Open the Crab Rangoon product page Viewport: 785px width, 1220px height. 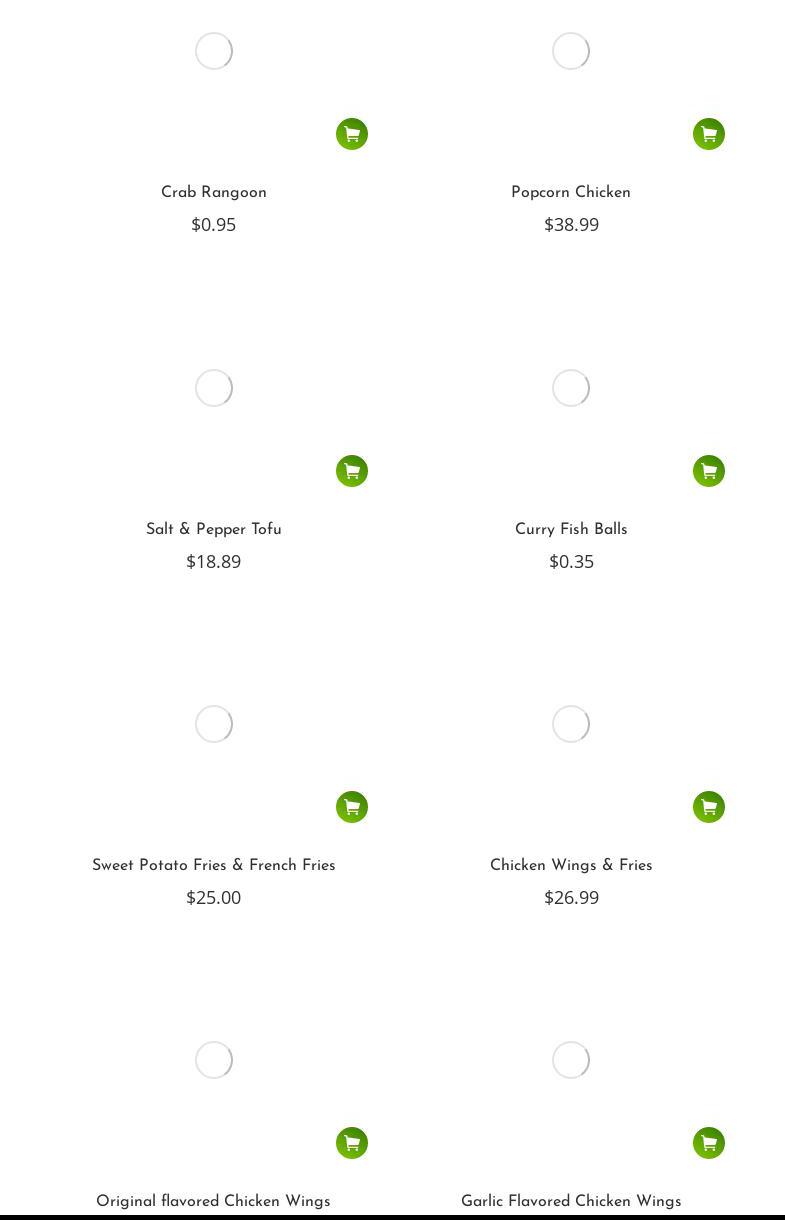213,192
